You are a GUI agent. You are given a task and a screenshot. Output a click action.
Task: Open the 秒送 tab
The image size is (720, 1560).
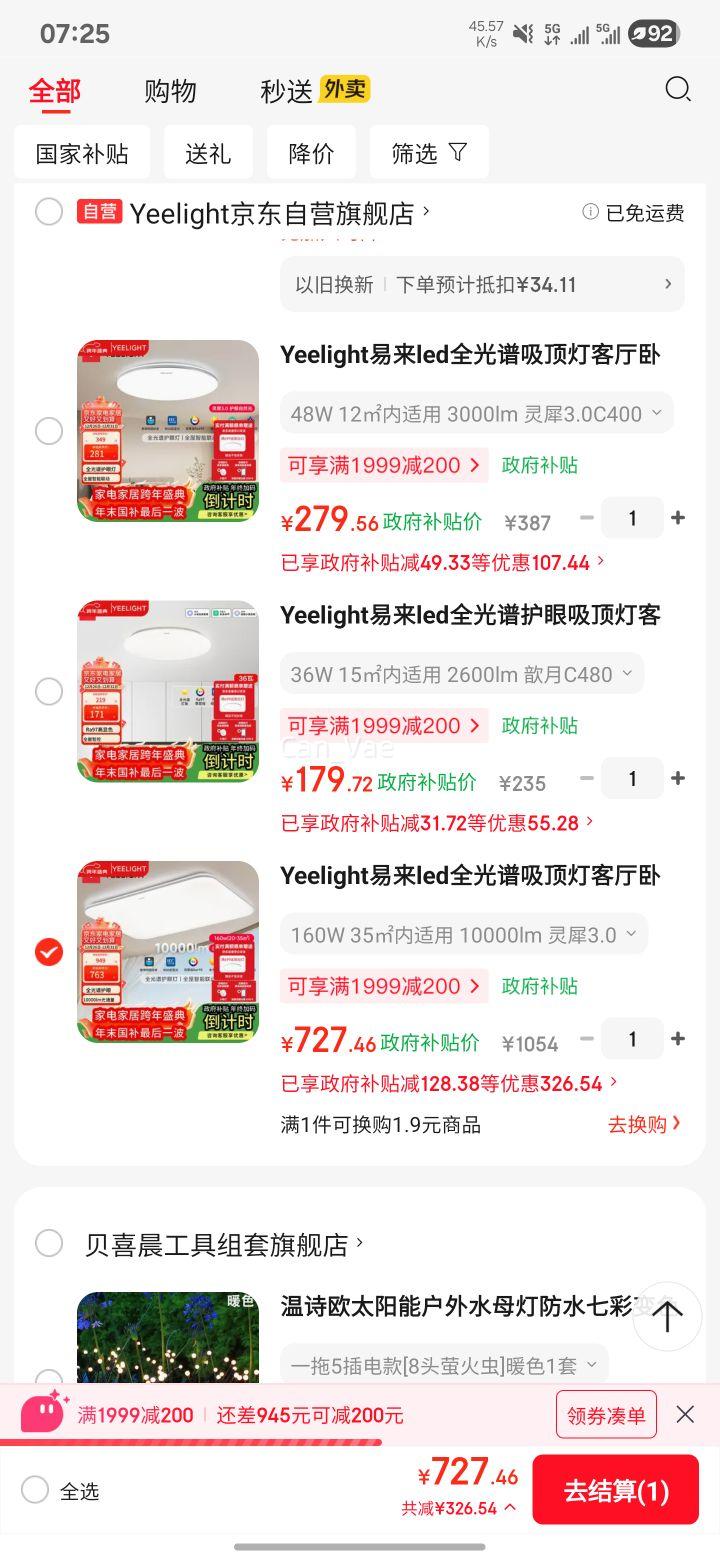(x=285, y=89)
